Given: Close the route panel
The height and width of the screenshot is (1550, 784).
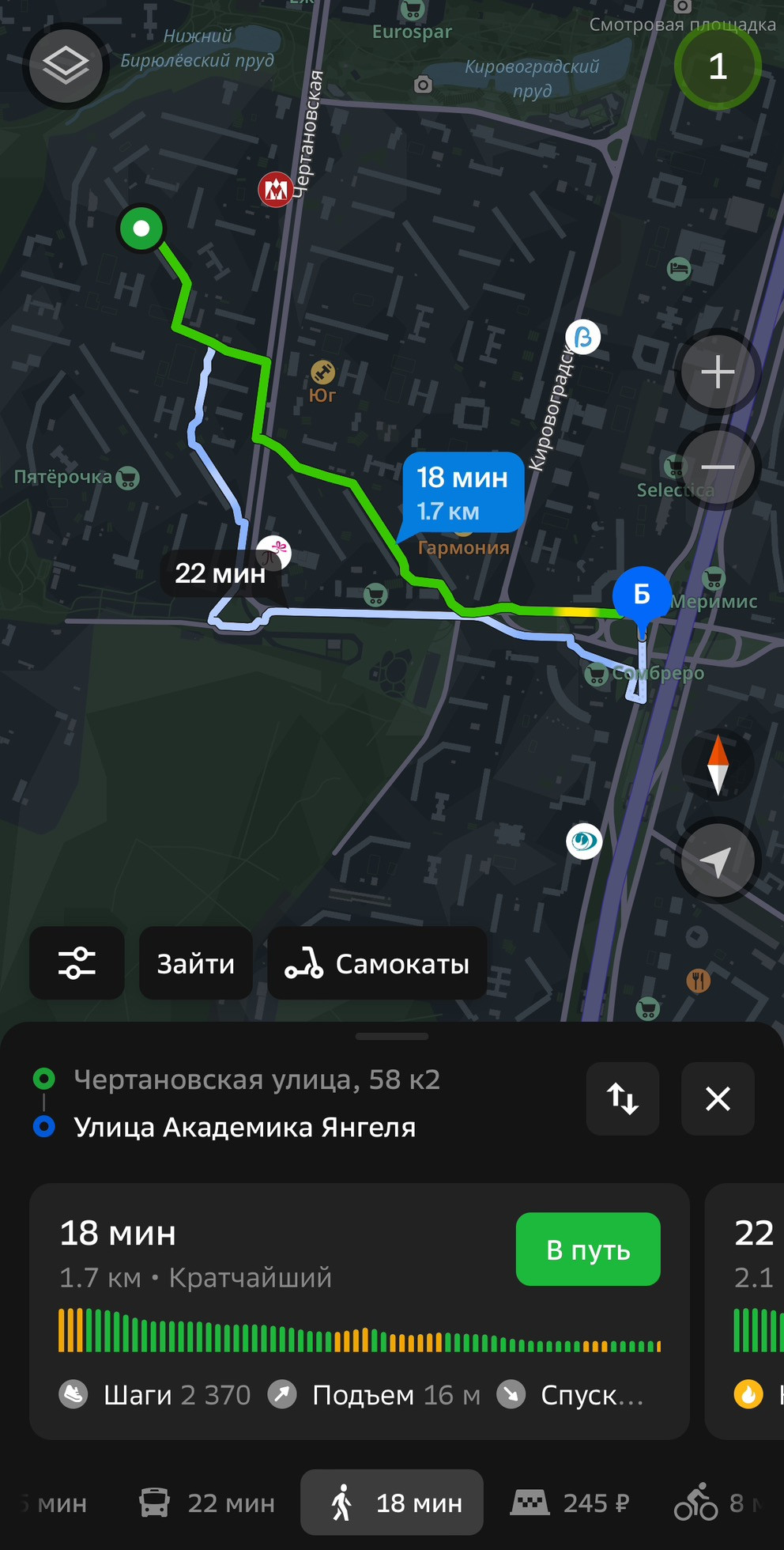Looking at the screenshot, I should click(x=718, y=1098).
